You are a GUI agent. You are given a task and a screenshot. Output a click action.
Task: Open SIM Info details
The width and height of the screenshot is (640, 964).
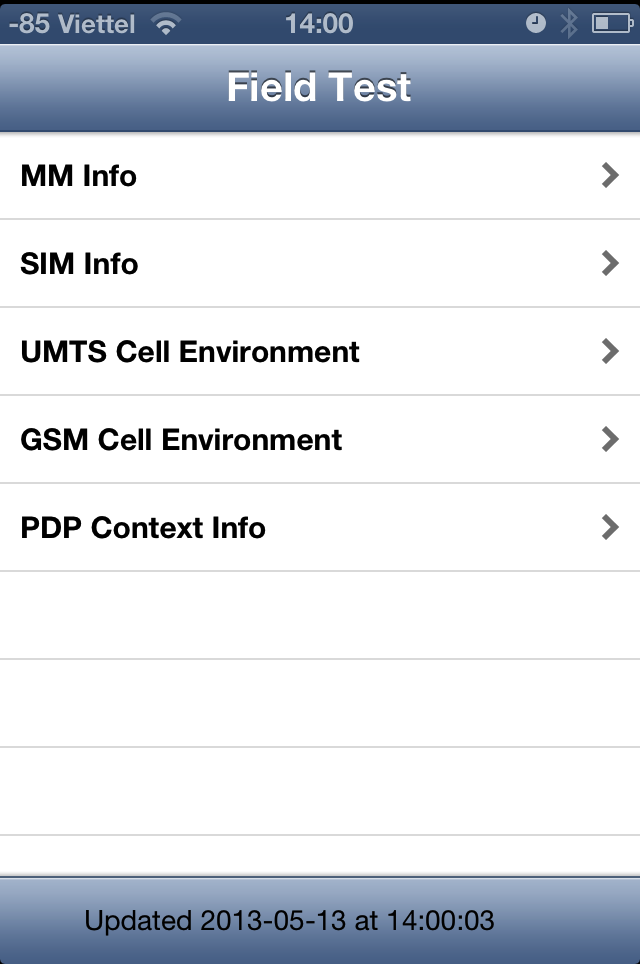coord(320,264)
